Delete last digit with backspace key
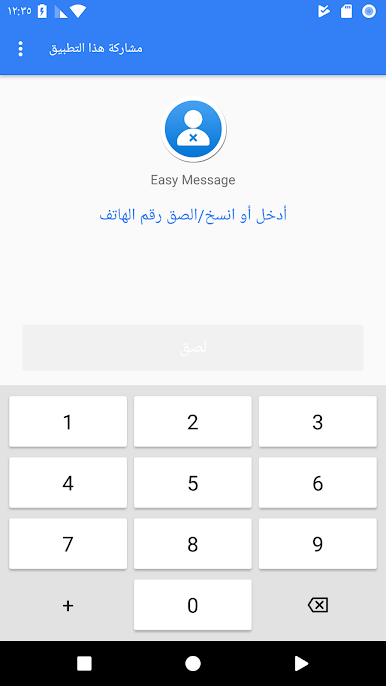This screenshot has width=386, height=686. pyautogui.click(x=318, y=606)
